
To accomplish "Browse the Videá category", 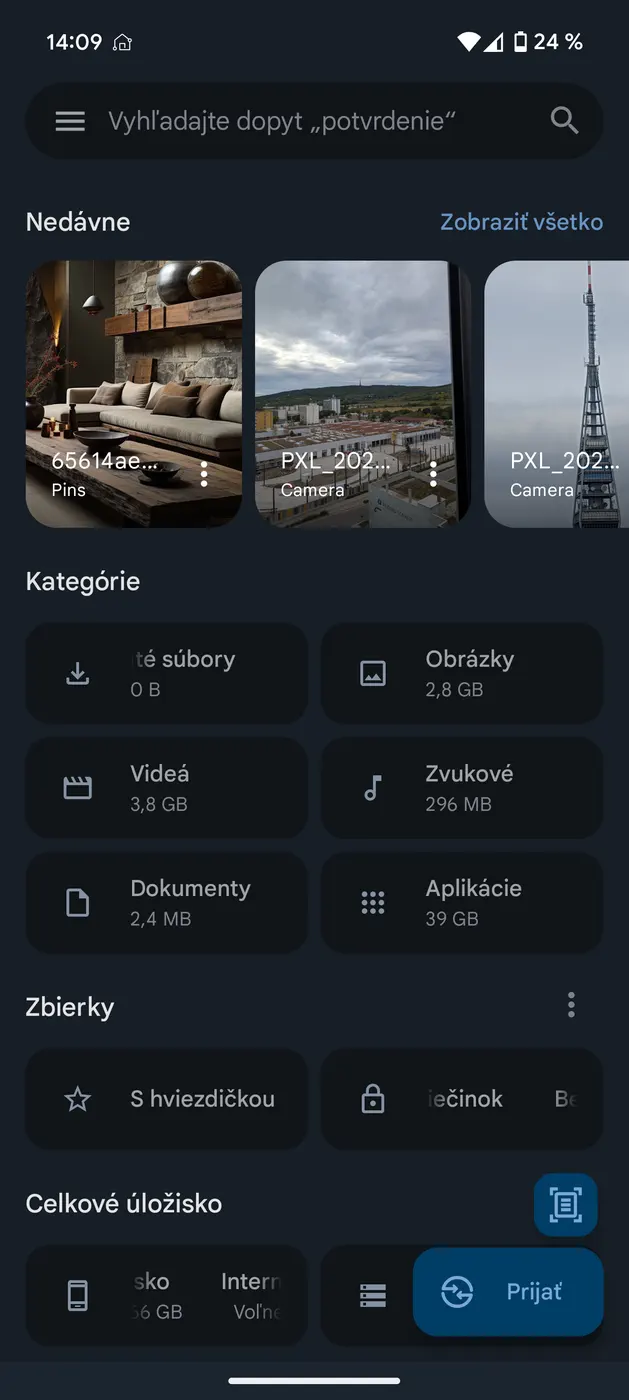I will tap(166, 788).
